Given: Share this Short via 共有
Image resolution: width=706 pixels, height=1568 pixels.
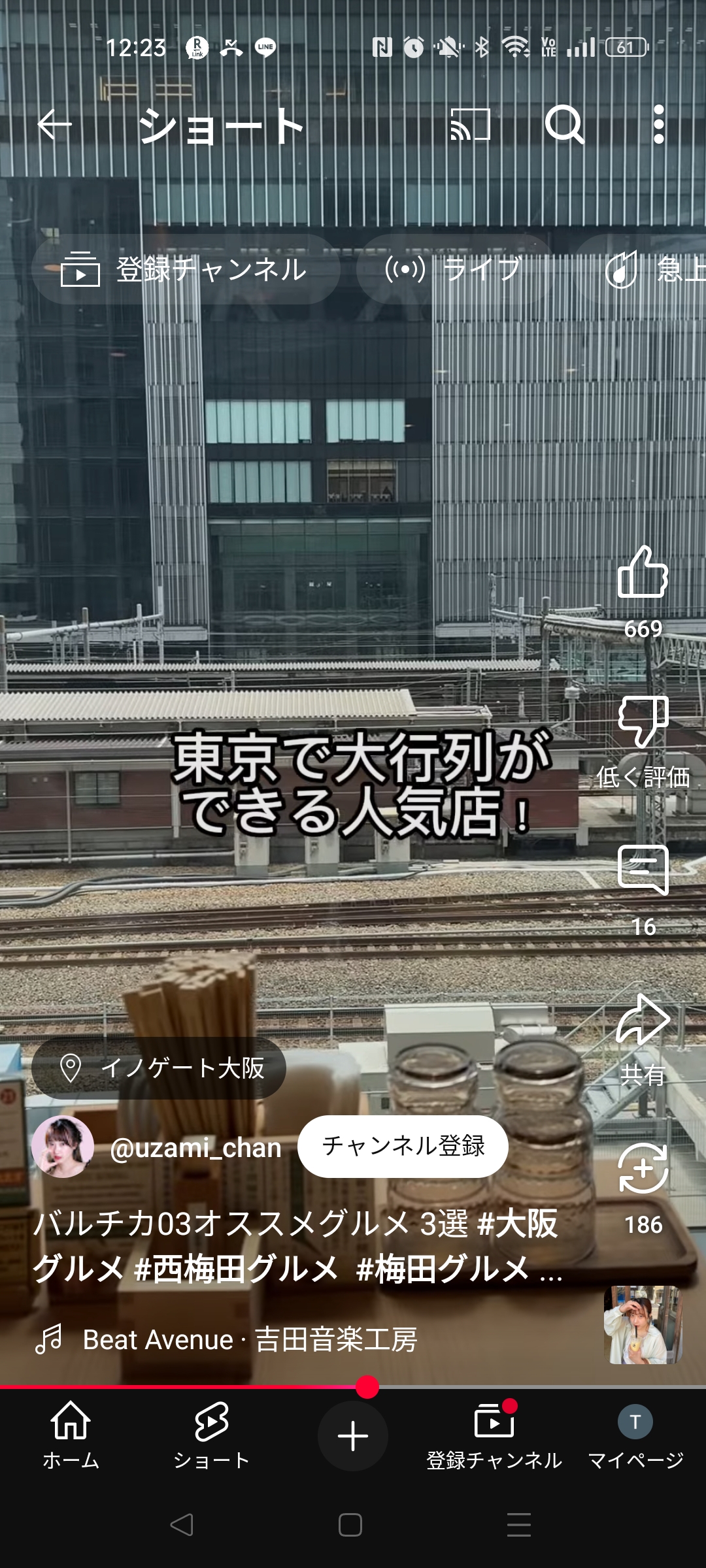Looking at the screenshot, I should tap(643, 1021).
